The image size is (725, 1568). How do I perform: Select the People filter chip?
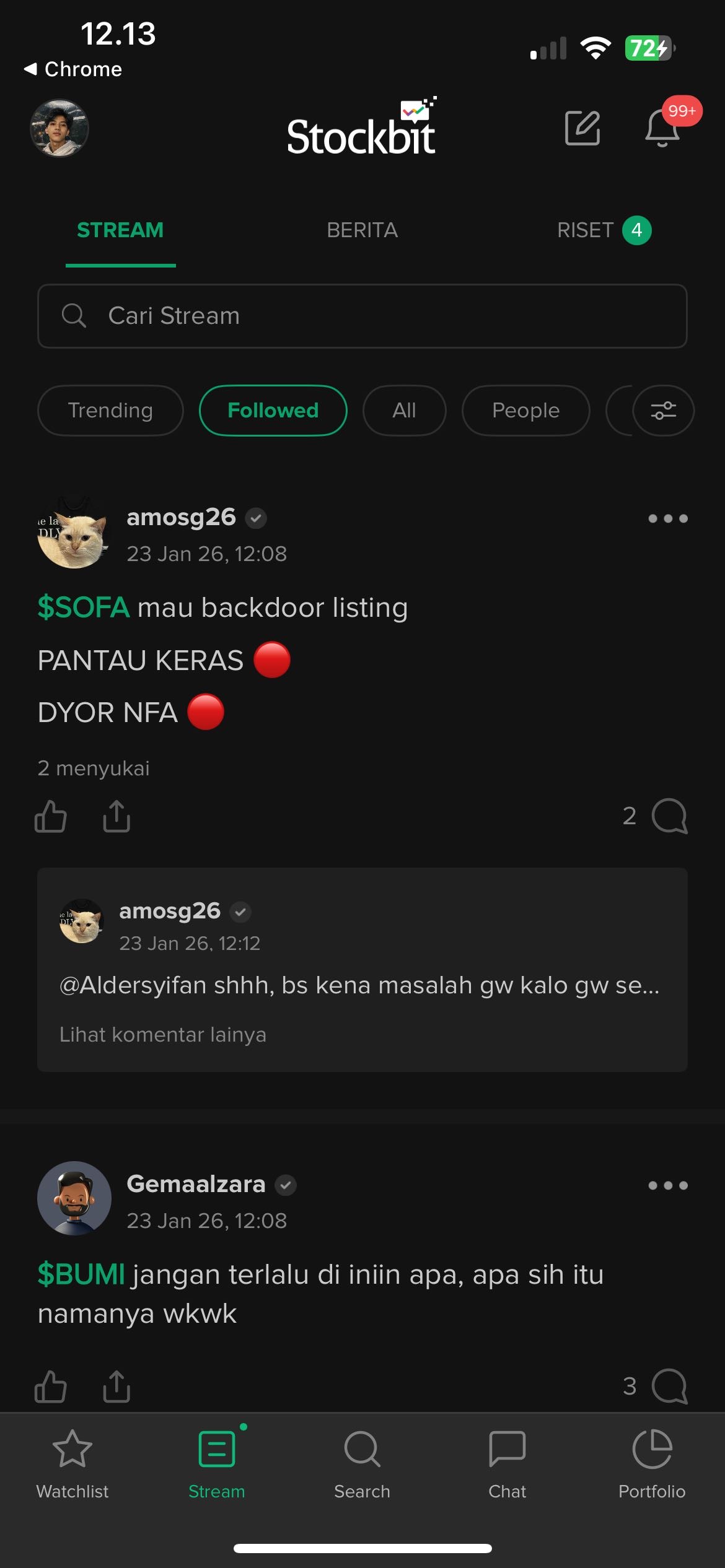coord(525,411)
